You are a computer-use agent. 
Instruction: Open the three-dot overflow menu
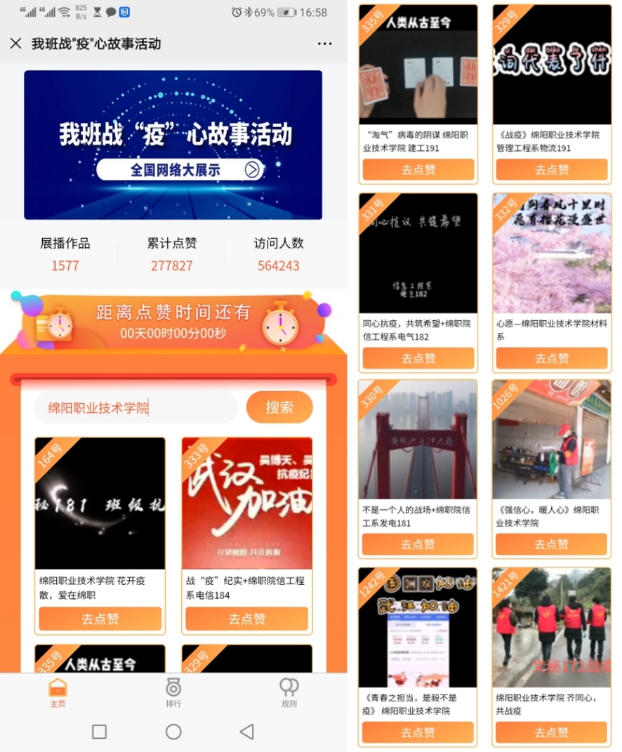pyautogui.click(x=324, y=44)
